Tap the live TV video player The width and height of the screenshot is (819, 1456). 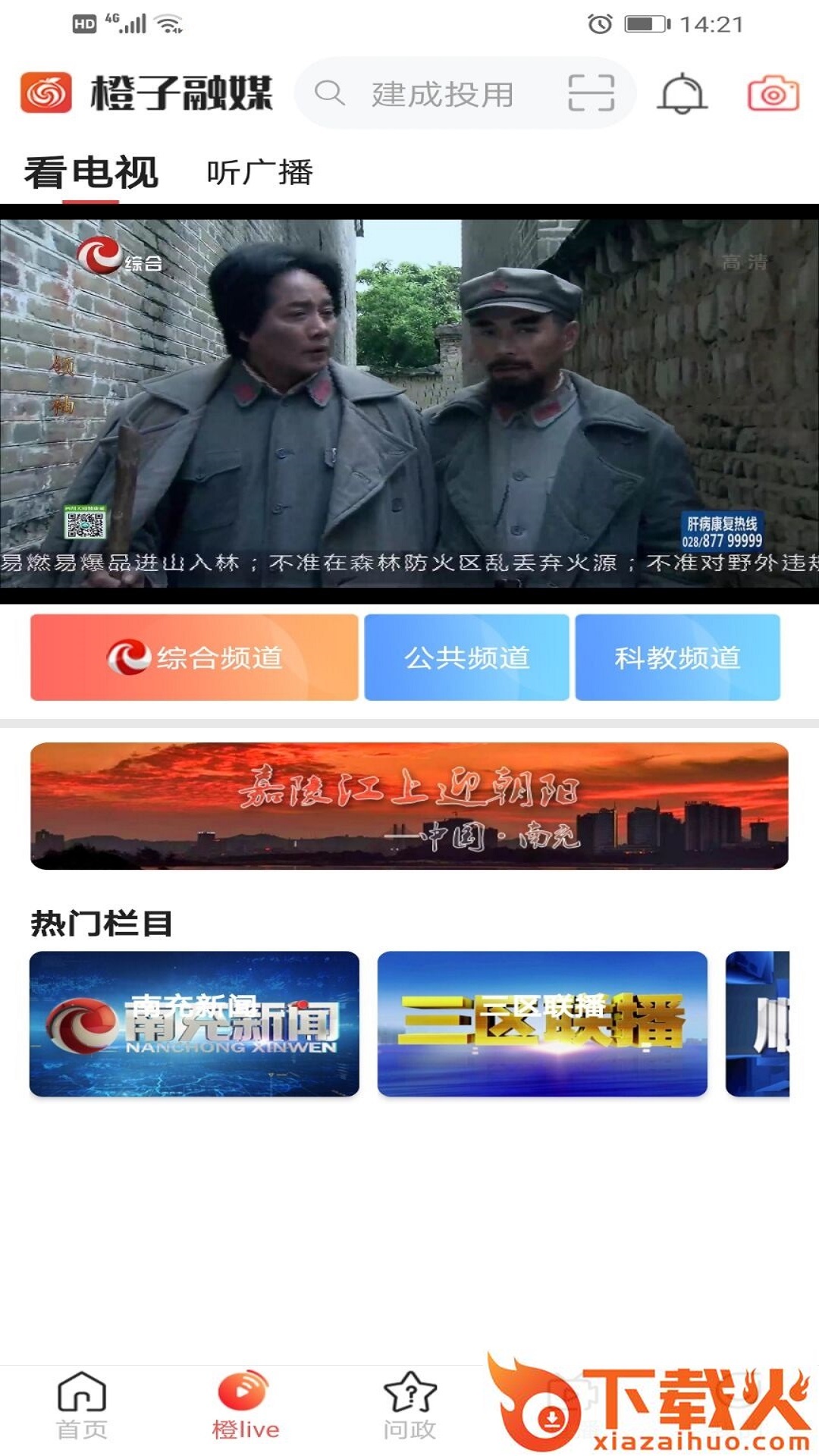pos(409,403)
